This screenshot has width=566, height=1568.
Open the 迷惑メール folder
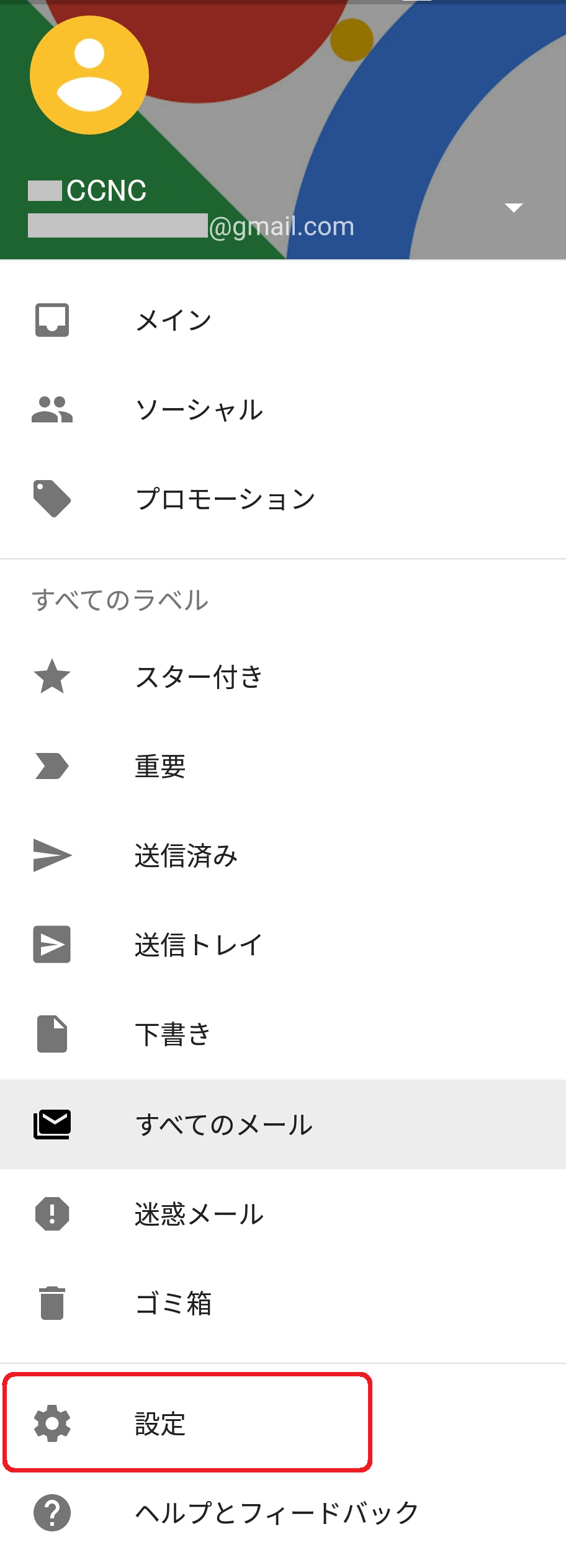pyautogui.click(x=199, y=1214)
